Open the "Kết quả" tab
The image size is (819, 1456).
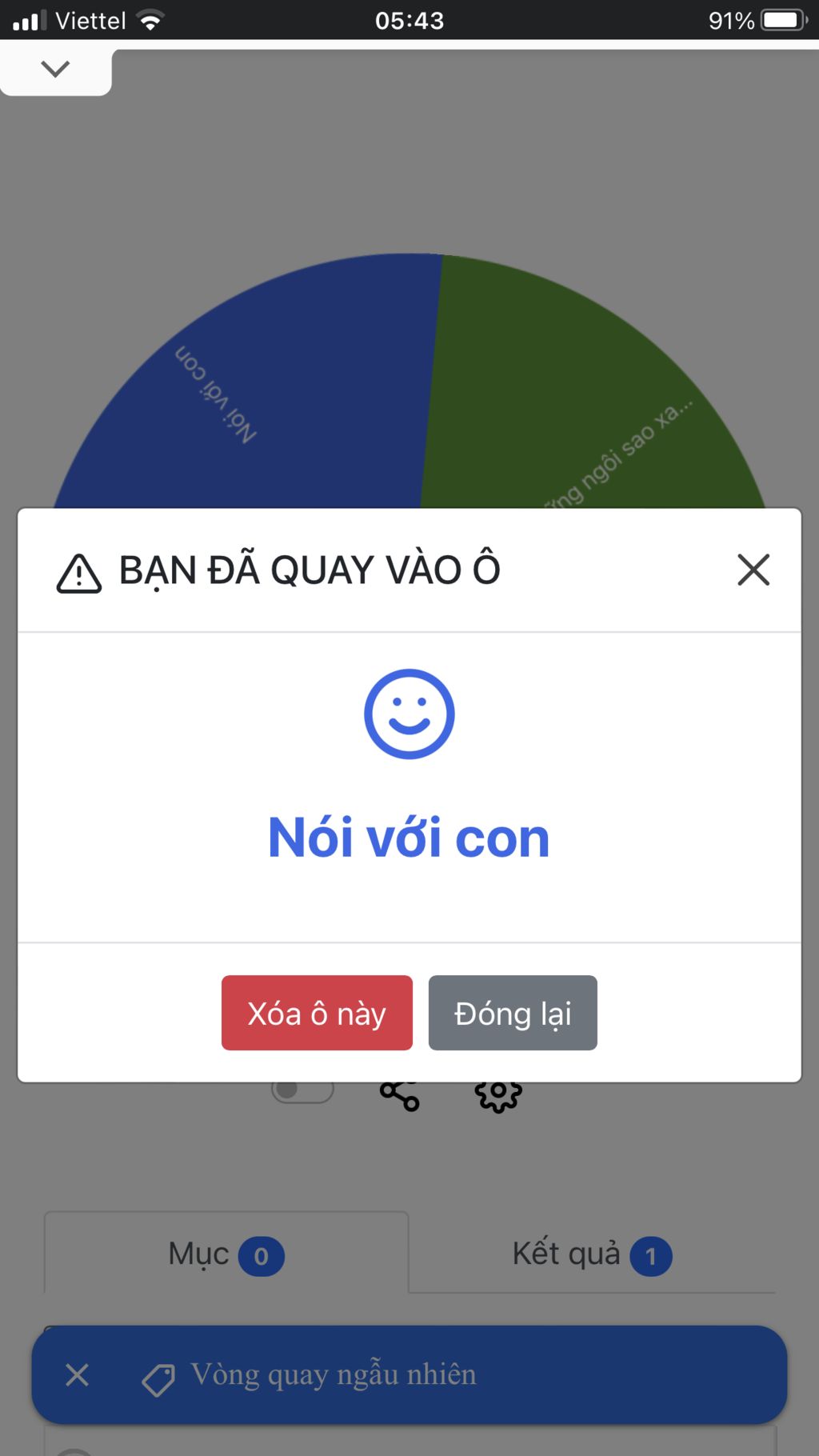pyautogui.click(x=592, y=1254)
